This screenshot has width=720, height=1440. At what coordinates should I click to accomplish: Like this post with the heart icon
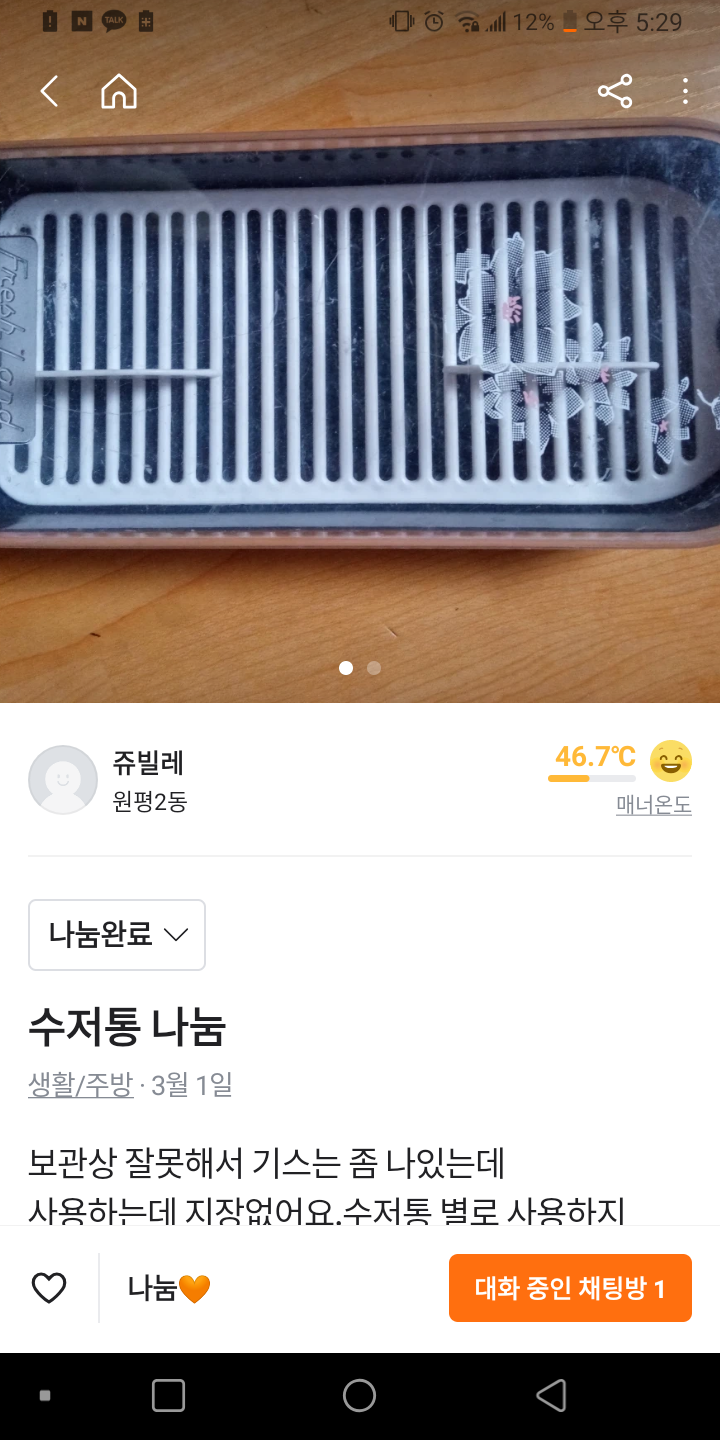tap(49, 1288)
